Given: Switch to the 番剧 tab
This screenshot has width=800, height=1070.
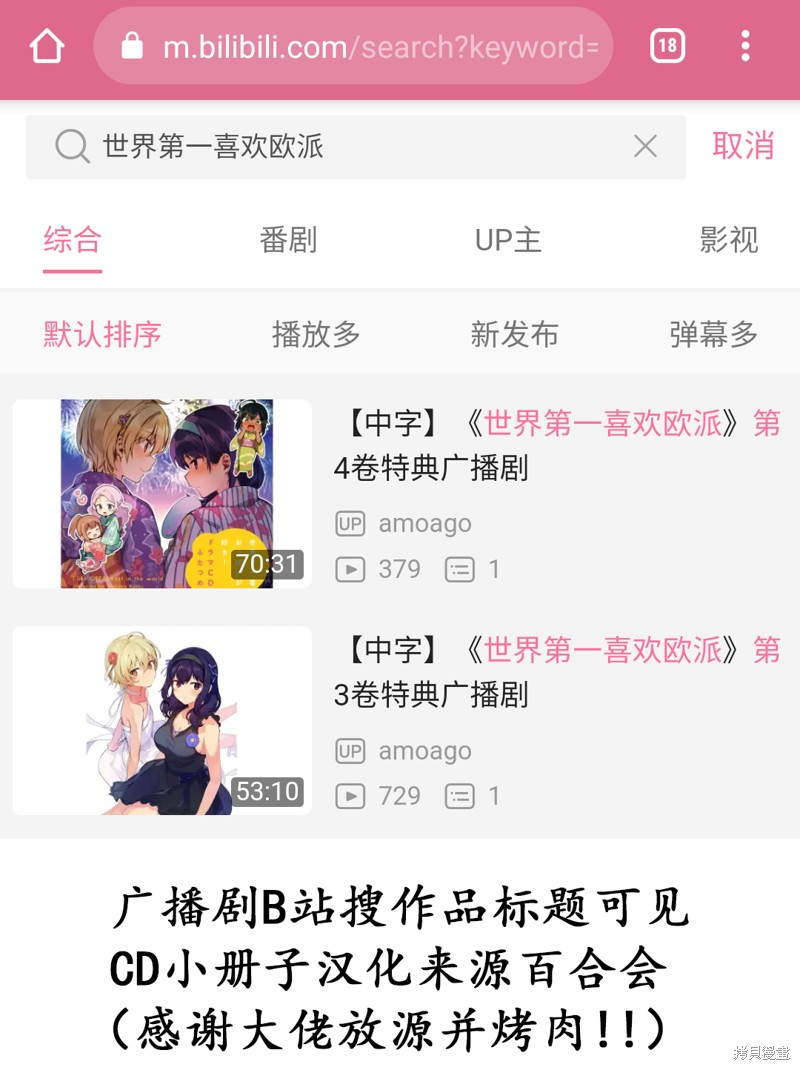Looking at the screenshot, I should [288, 240].
